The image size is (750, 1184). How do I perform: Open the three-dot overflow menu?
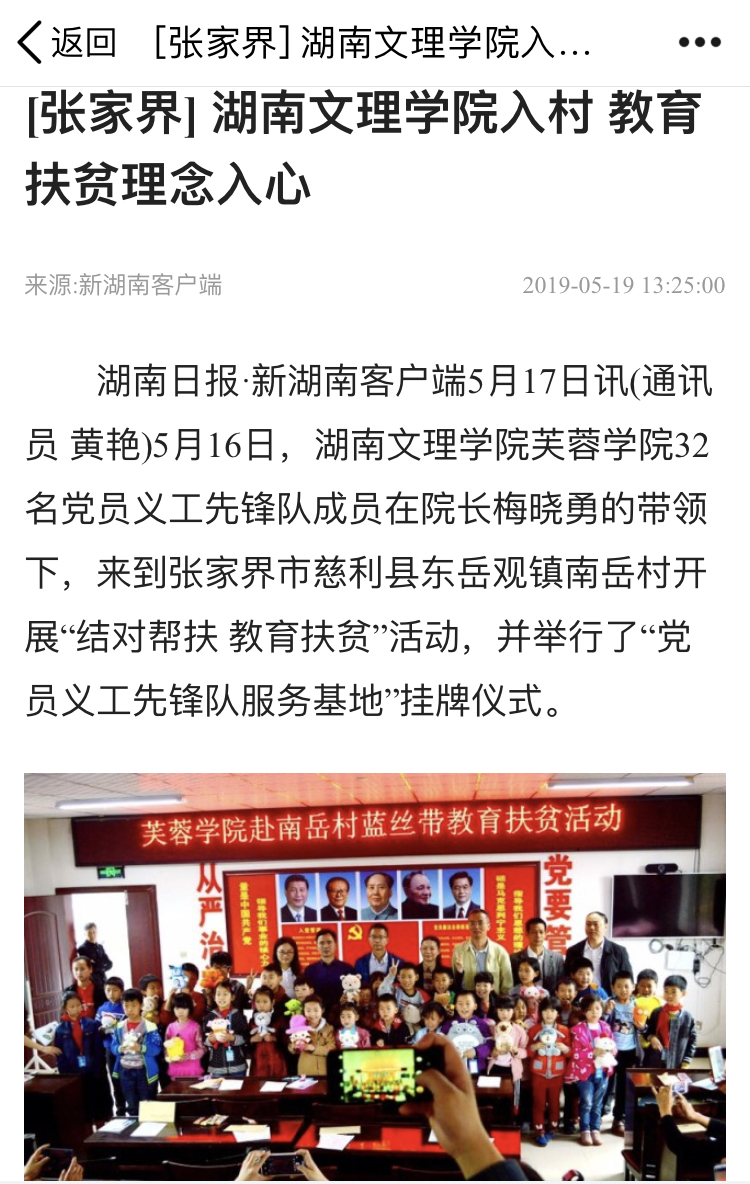pyautogui.click(x=699, y=43)
